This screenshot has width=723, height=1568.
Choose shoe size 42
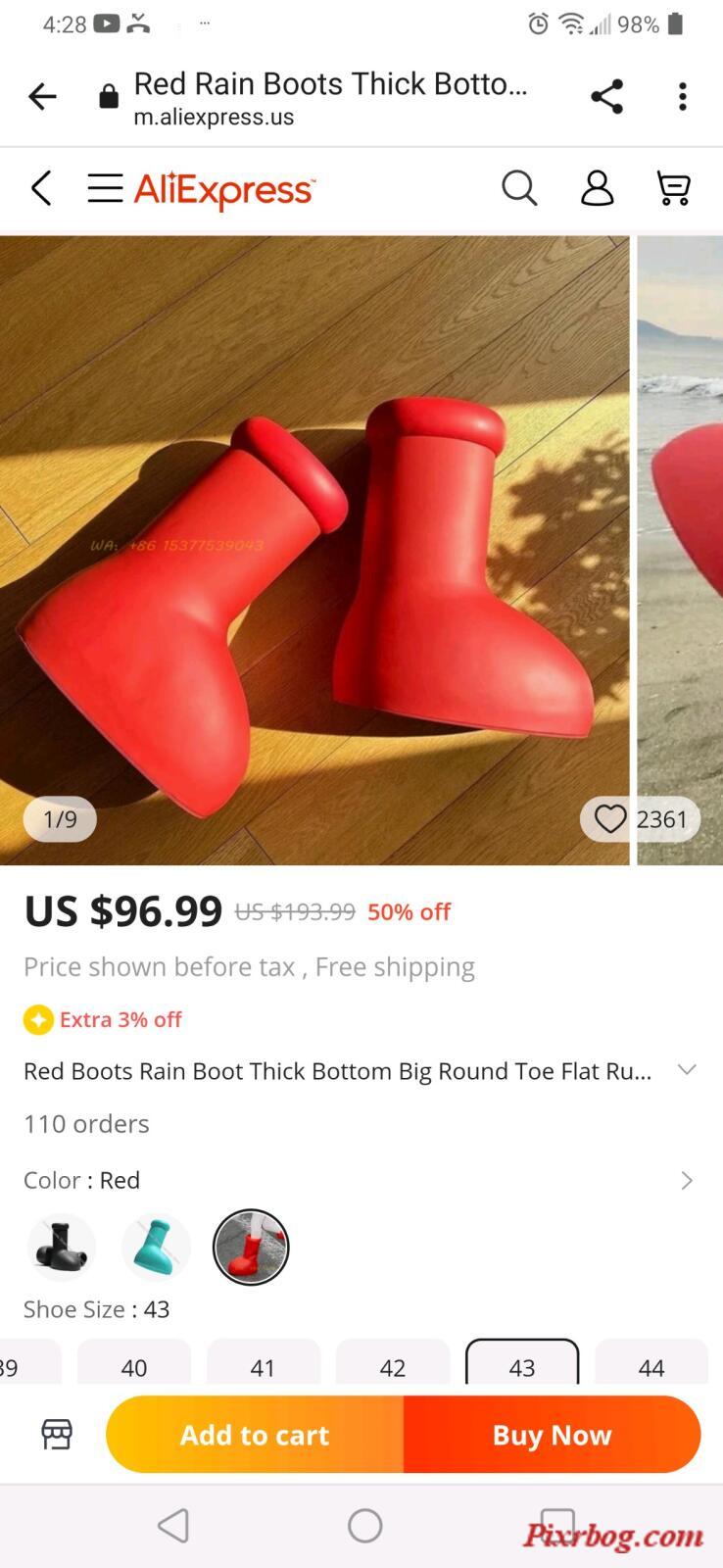(393, 1366)
